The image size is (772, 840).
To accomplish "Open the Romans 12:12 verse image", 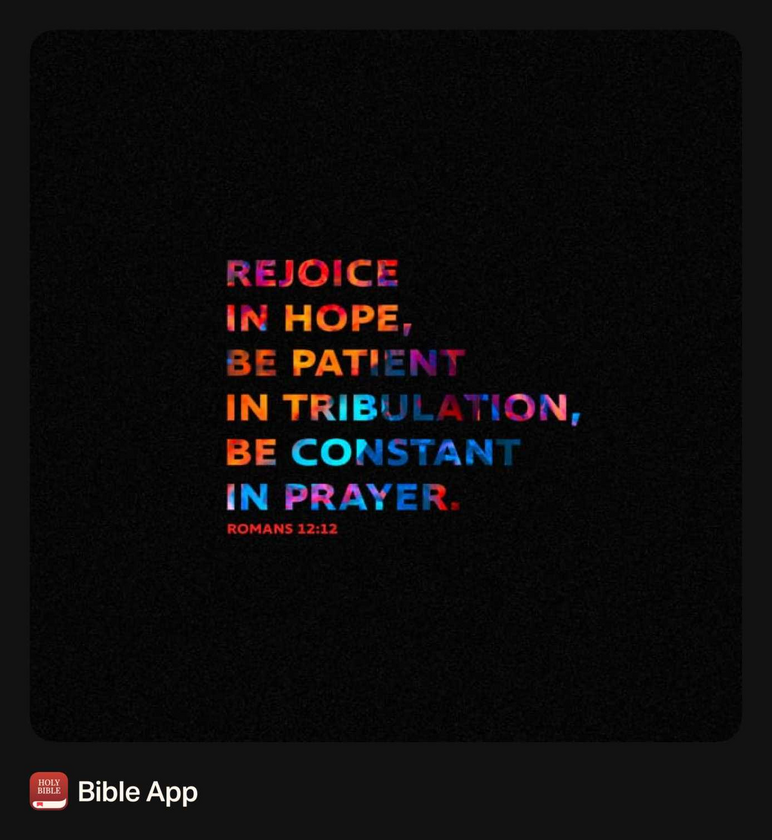I will tap(386, 385).
